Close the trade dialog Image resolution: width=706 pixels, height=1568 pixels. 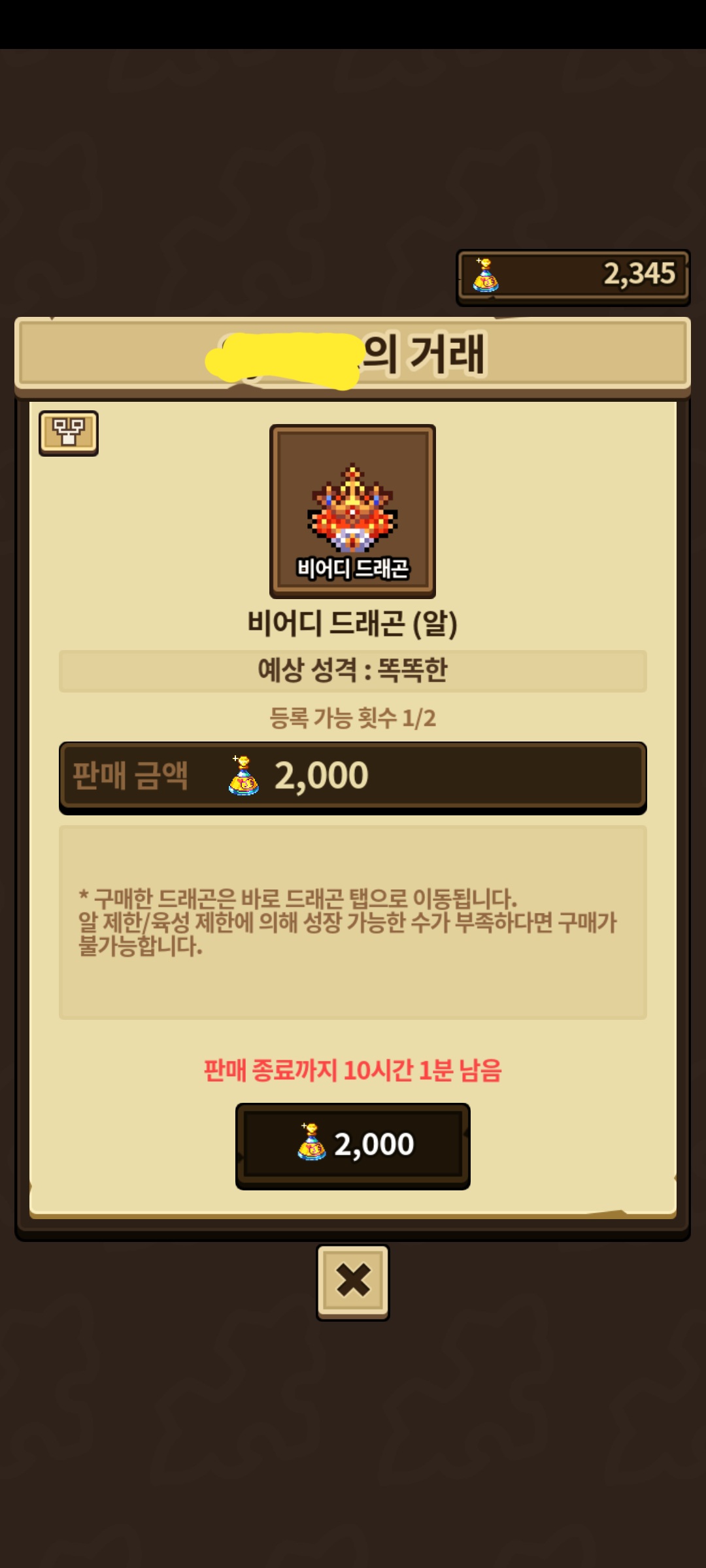(x=353, y=1282)
